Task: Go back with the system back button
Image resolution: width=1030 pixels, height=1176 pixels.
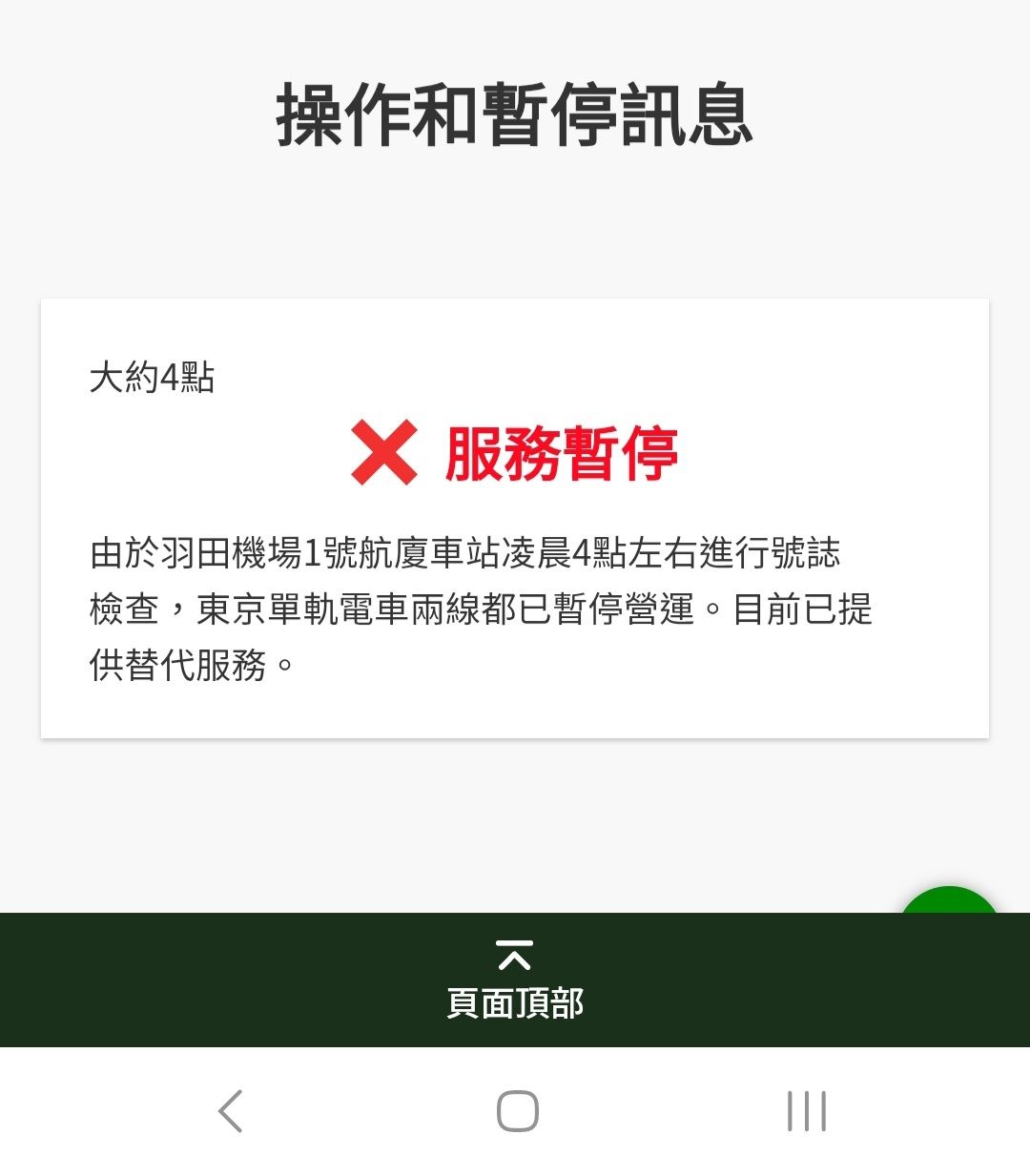Action: tap(230, 1111)
